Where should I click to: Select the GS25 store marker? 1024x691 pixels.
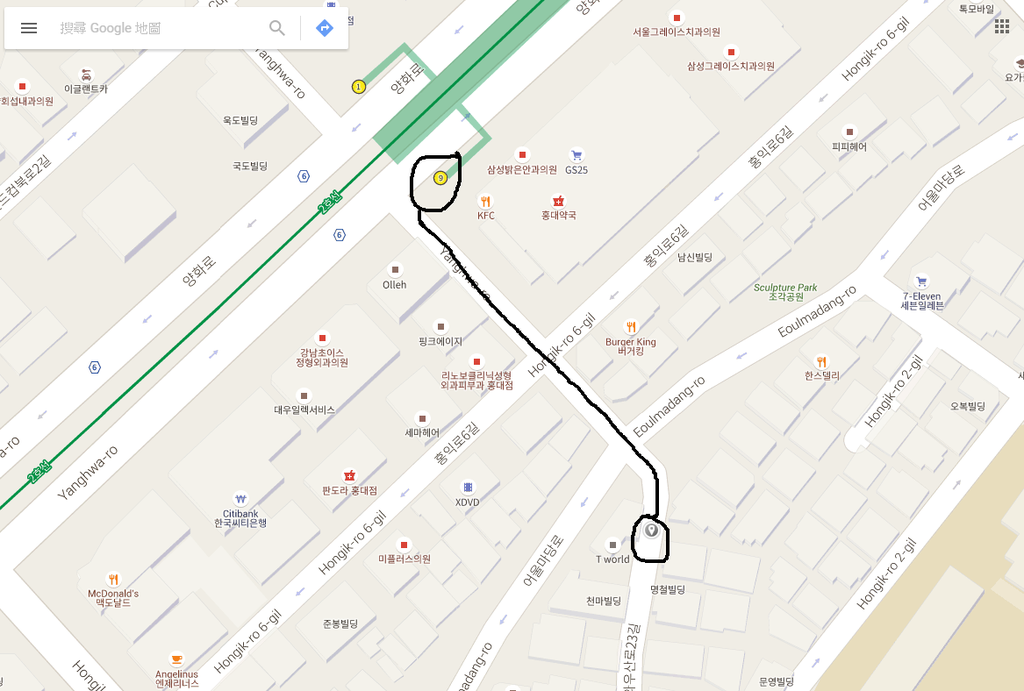click(x=576, y=155)
